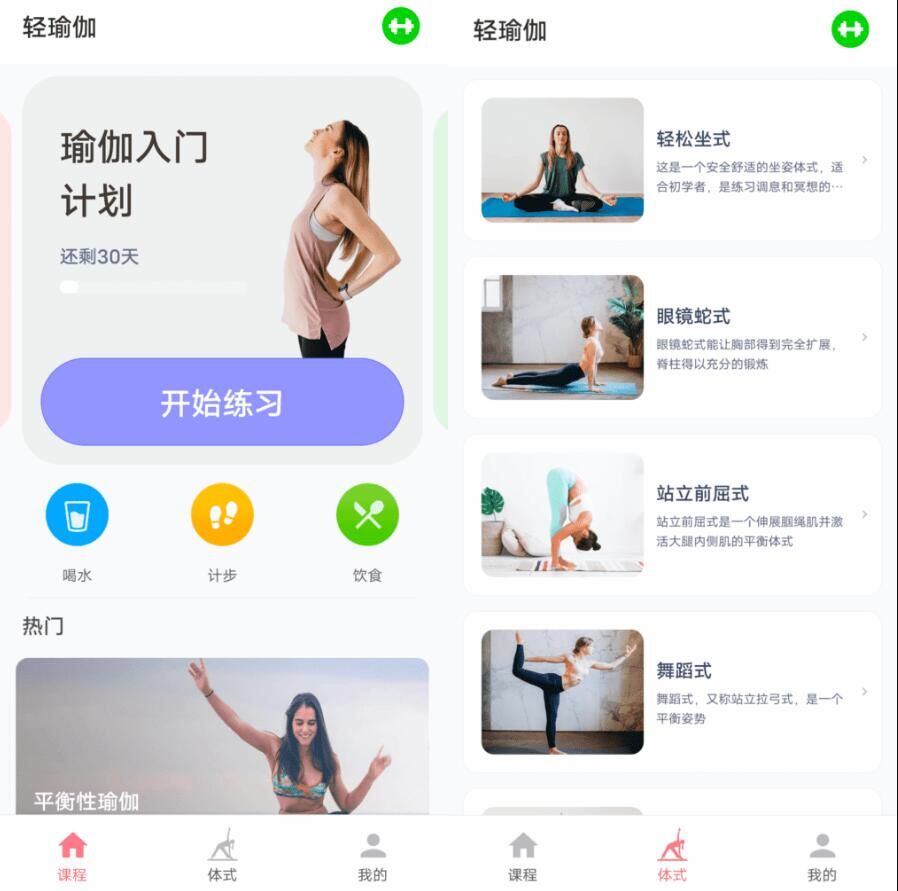The height and width of the screenshot is (891, 898).
Task: Open the 舞蹈式 pose card
Action: coord(672,691)
